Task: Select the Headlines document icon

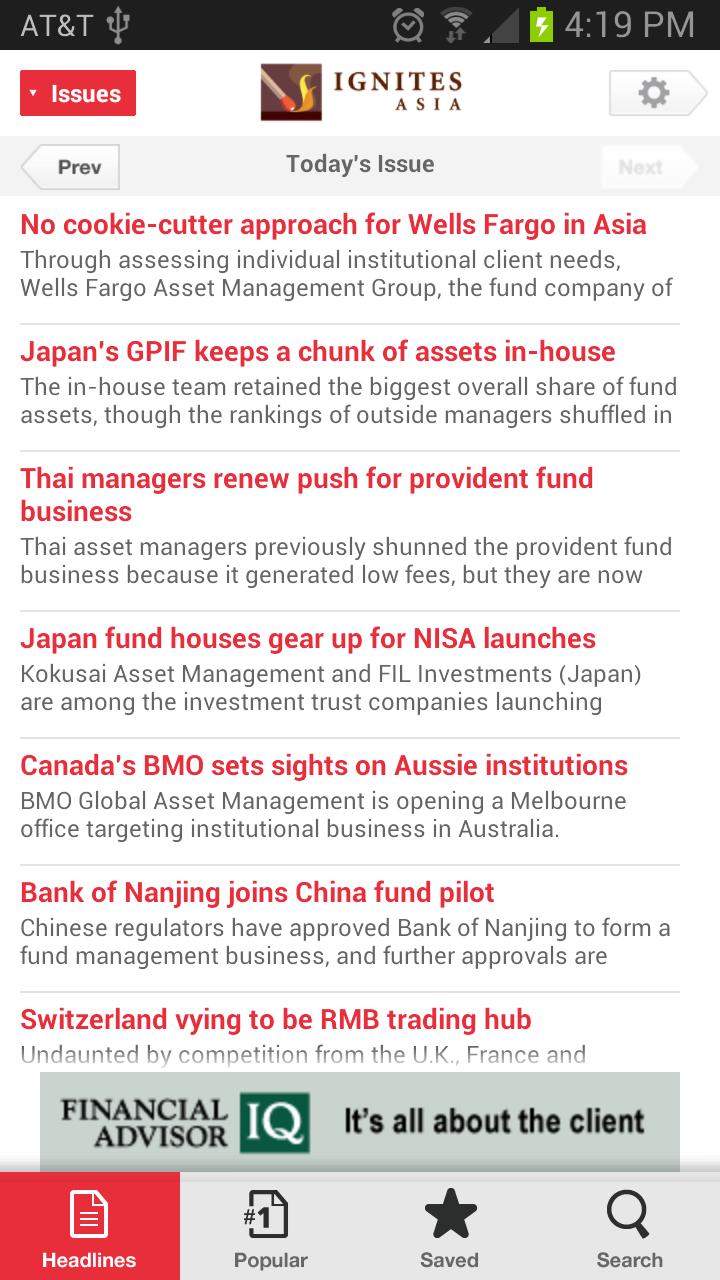Action: pos(89,1213)
